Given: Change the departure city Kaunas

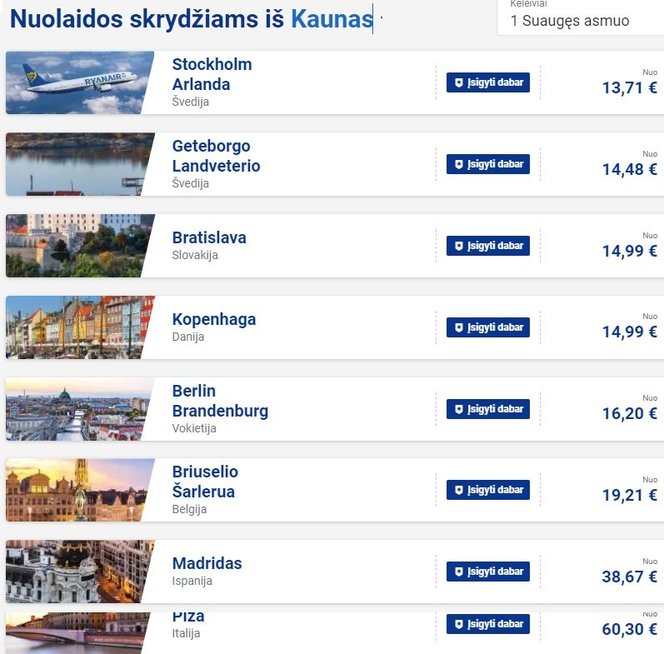Looking at the screenshot, I should [331, 18].
